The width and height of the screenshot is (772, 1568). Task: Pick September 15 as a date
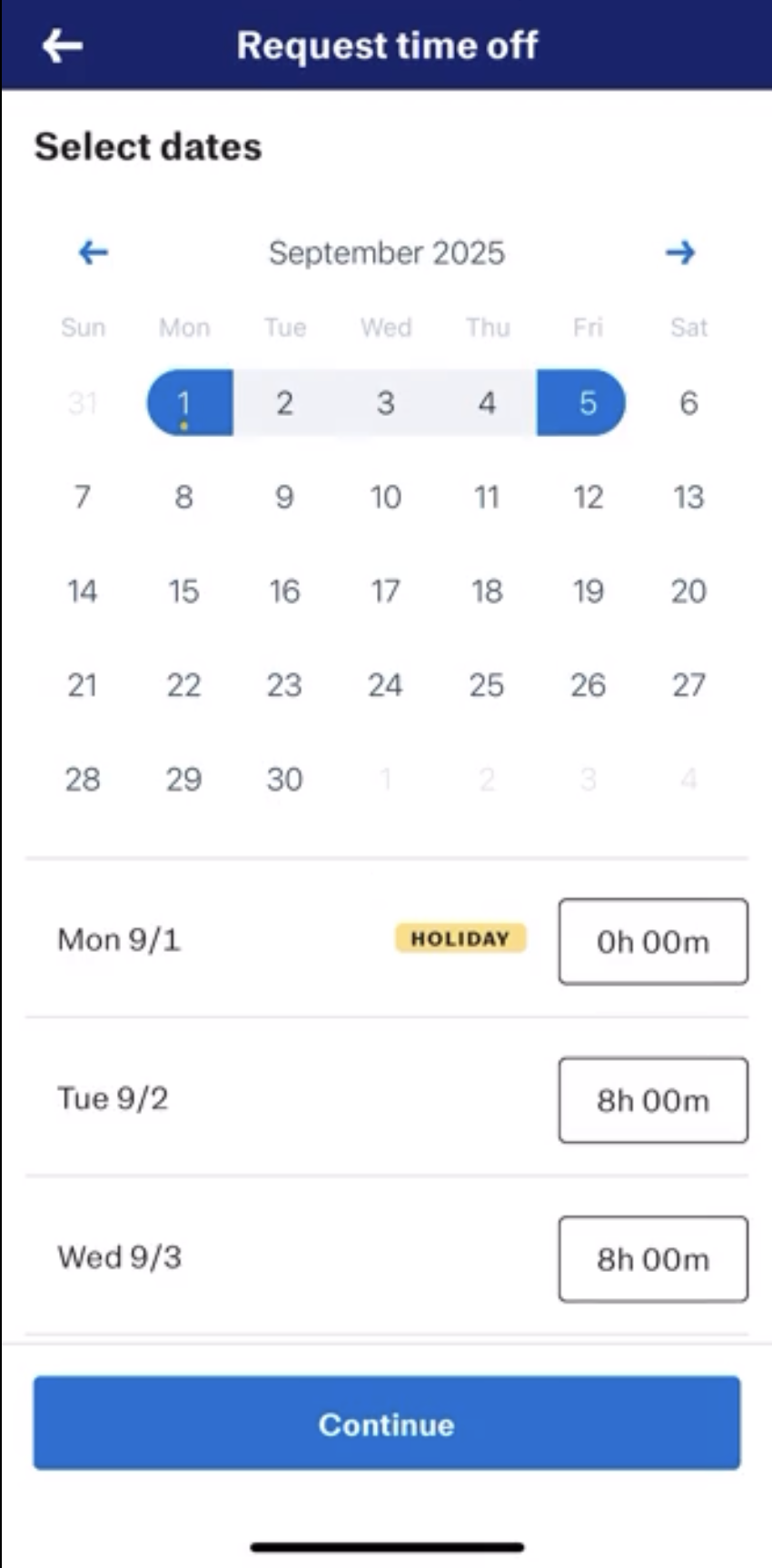pyautogui.click(x=183, y=591)
